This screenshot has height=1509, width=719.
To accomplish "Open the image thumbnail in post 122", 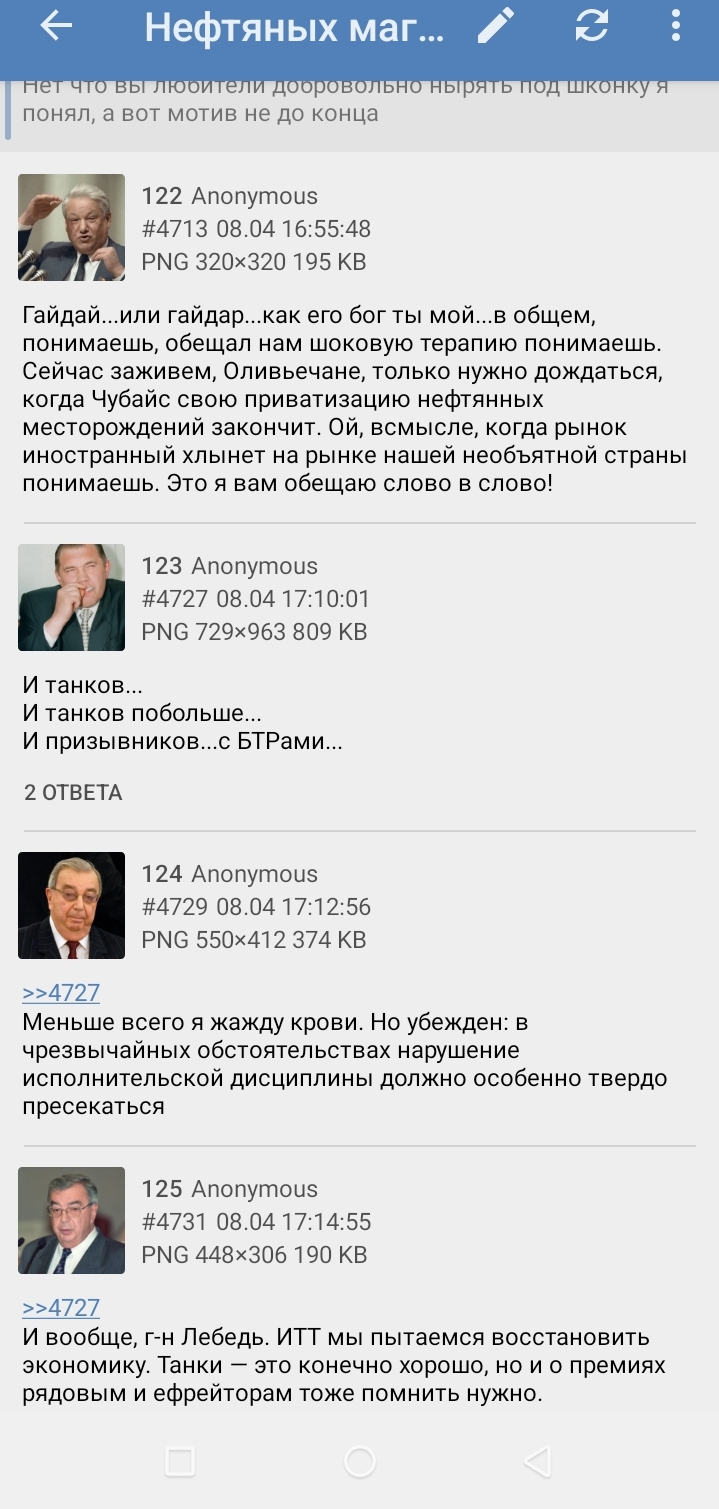I will 72,227.
